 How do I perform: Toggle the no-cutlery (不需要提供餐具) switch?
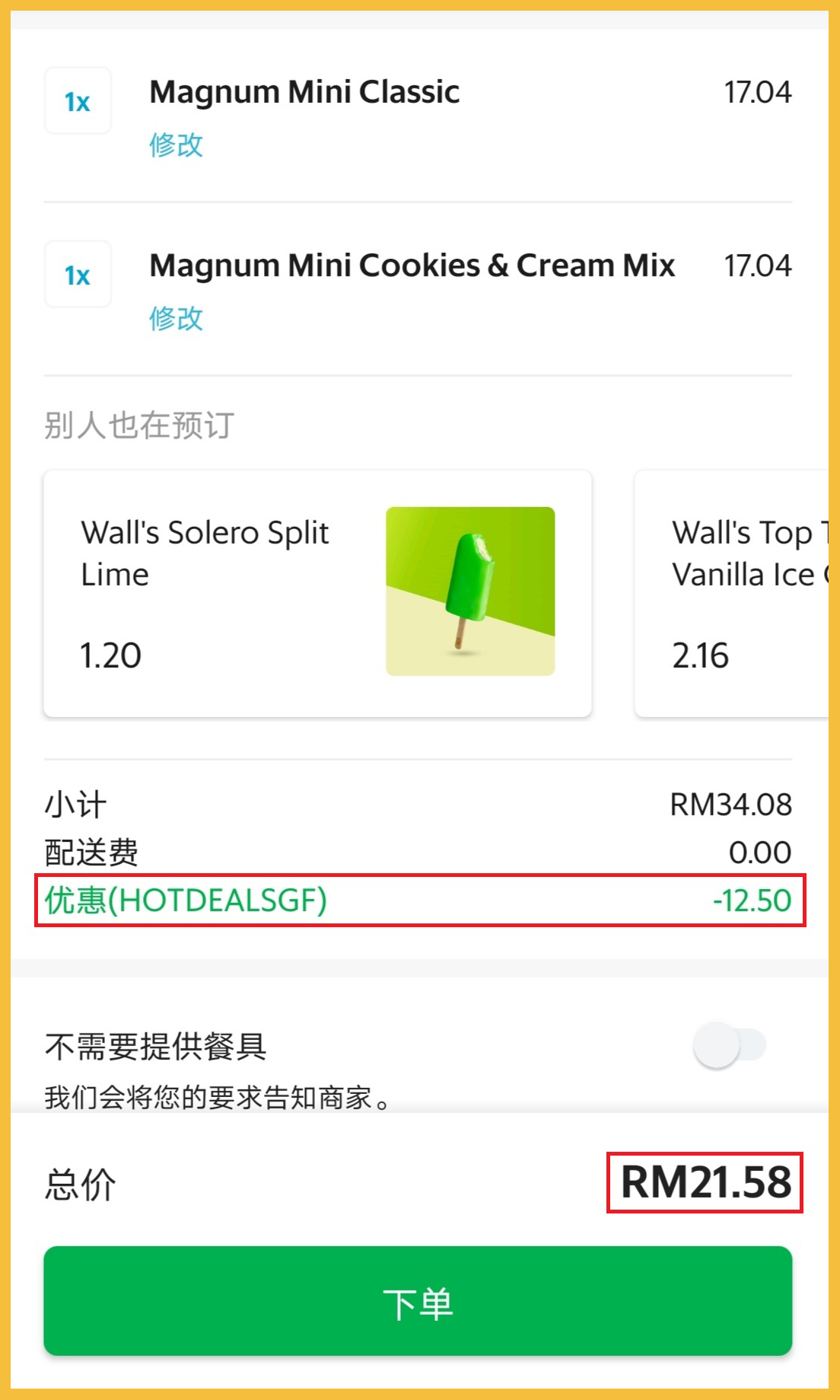[728, 1045]
